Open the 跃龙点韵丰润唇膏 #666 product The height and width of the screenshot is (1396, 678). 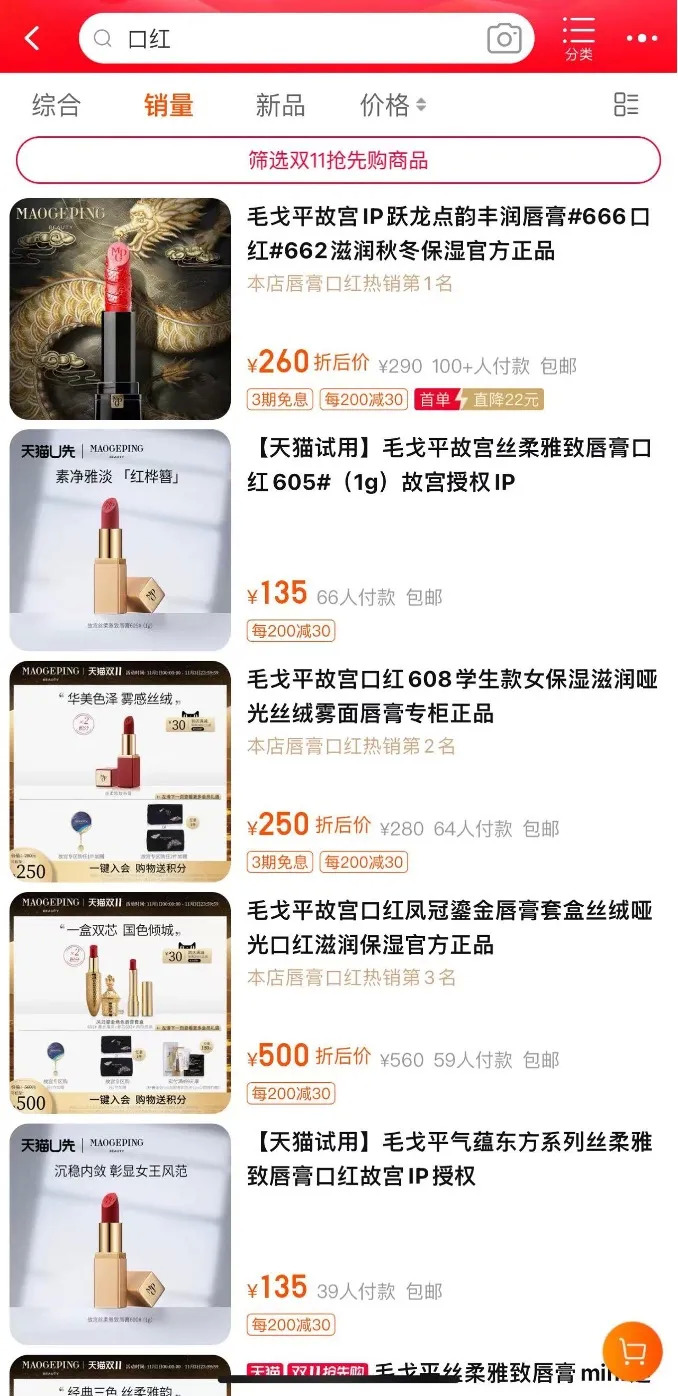pos(448,235)
